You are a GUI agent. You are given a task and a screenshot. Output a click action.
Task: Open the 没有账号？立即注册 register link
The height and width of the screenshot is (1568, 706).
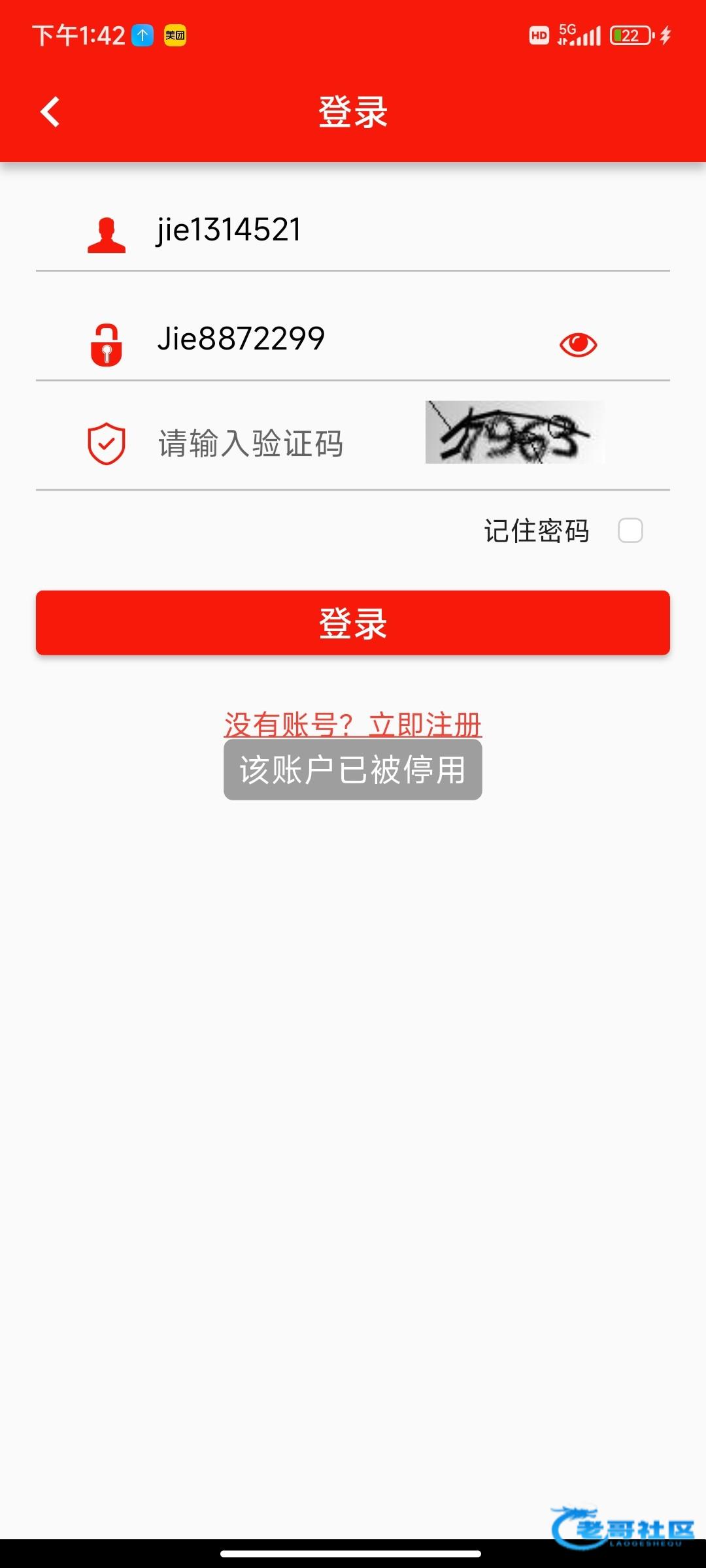click(353, 724)
